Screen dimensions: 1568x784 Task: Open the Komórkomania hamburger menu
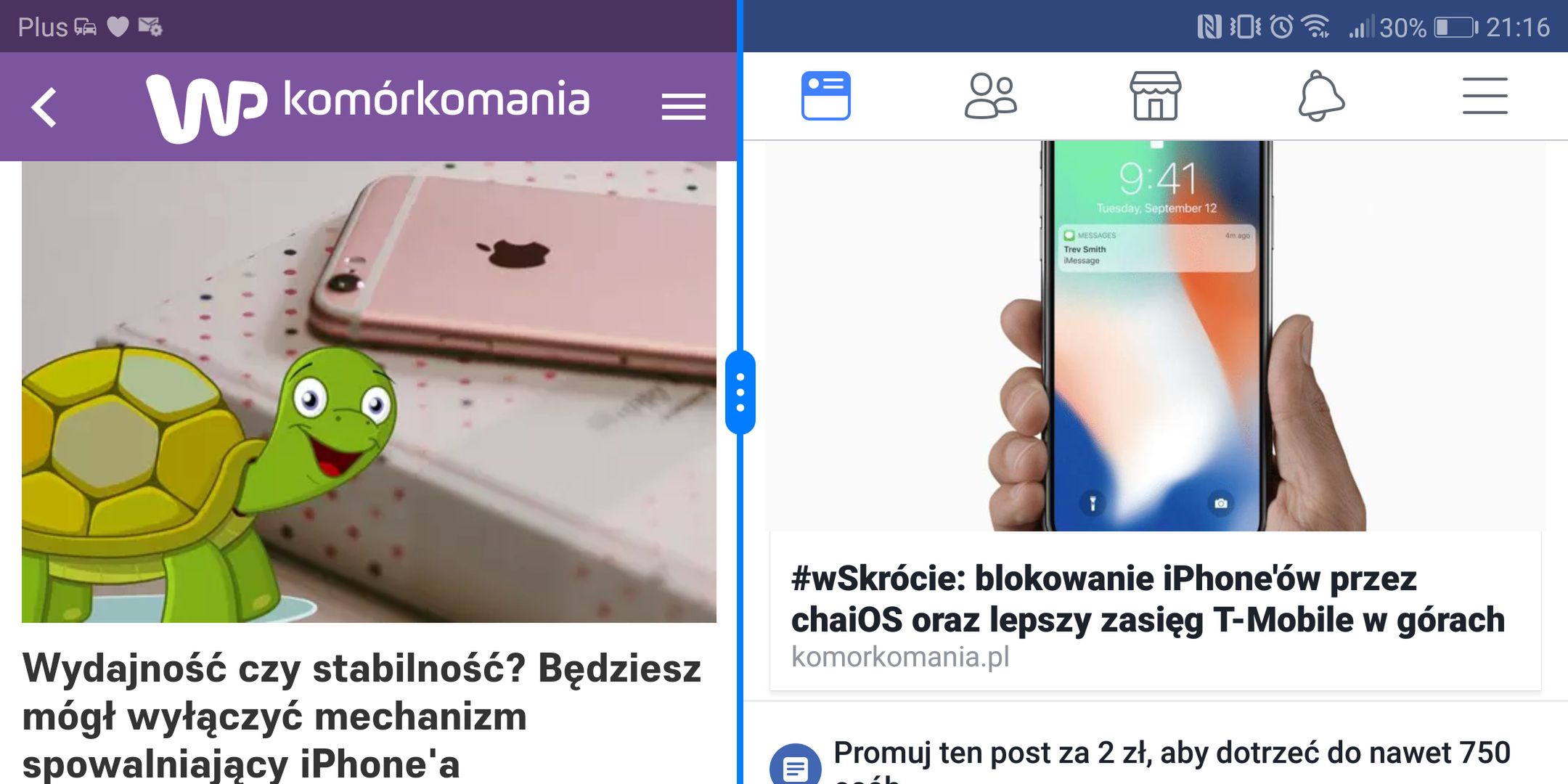coord(683,107)
